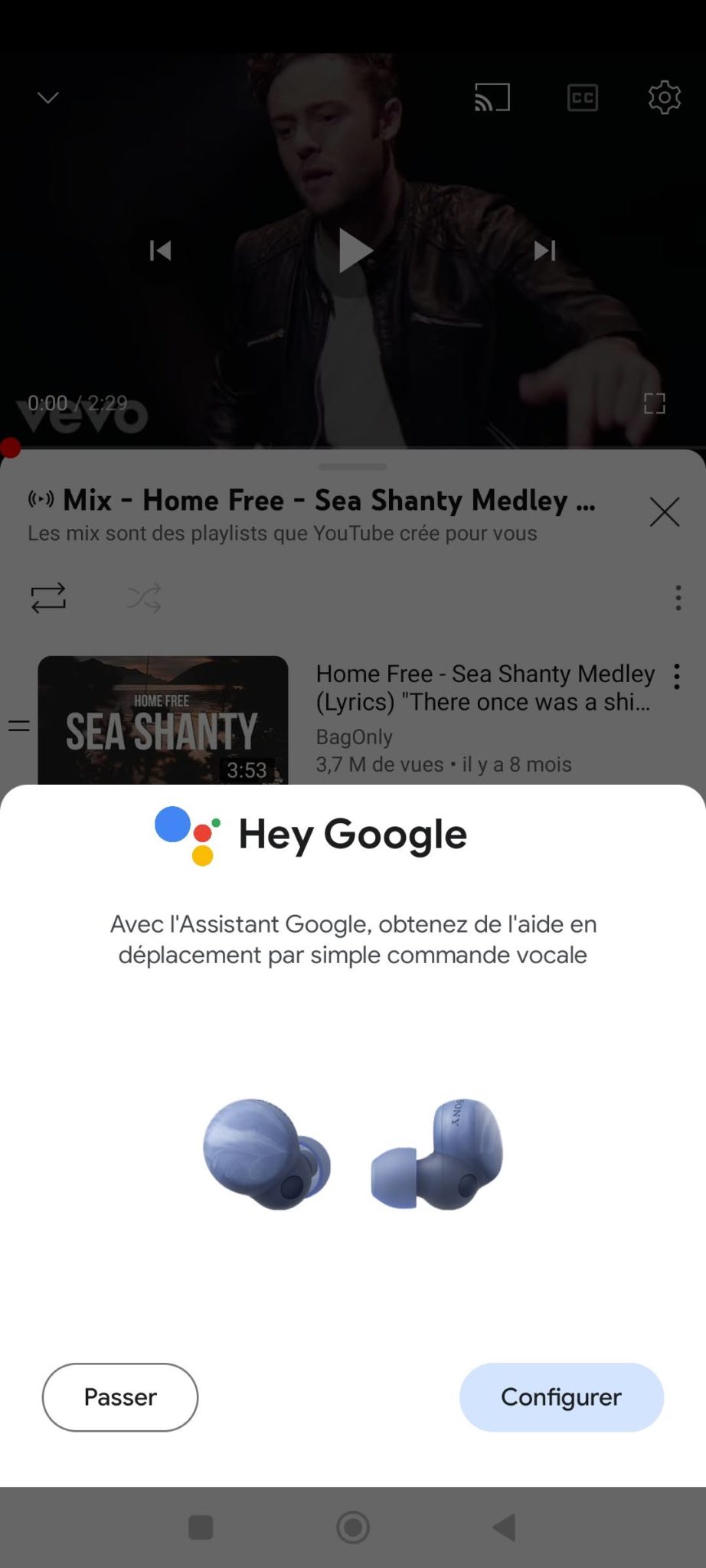
Task: Toggle playlist shuffle
Action: (x=144, y=598)
